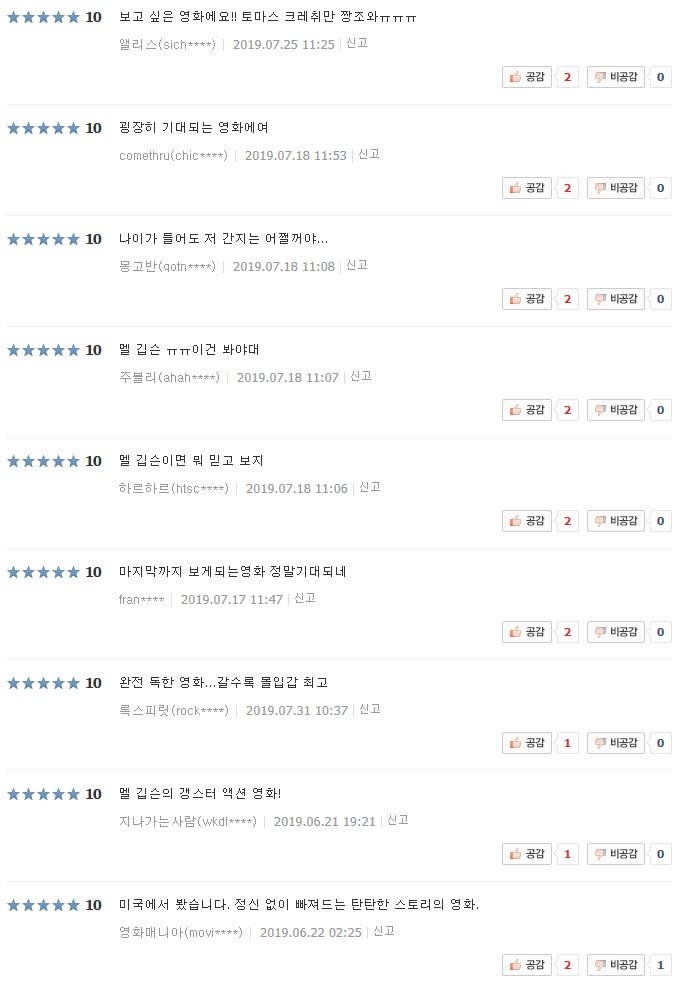Tap 비공감 on 앨리스's review
The height and width of the screenshot is (983, 676).
[x=615, y=77]
